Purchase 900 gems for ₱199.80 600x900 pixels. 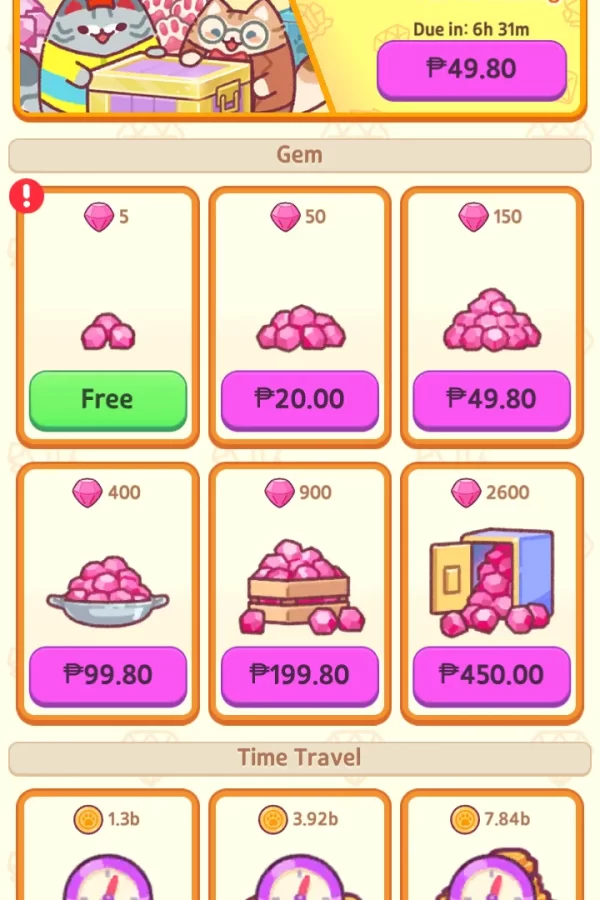(300, 675)
